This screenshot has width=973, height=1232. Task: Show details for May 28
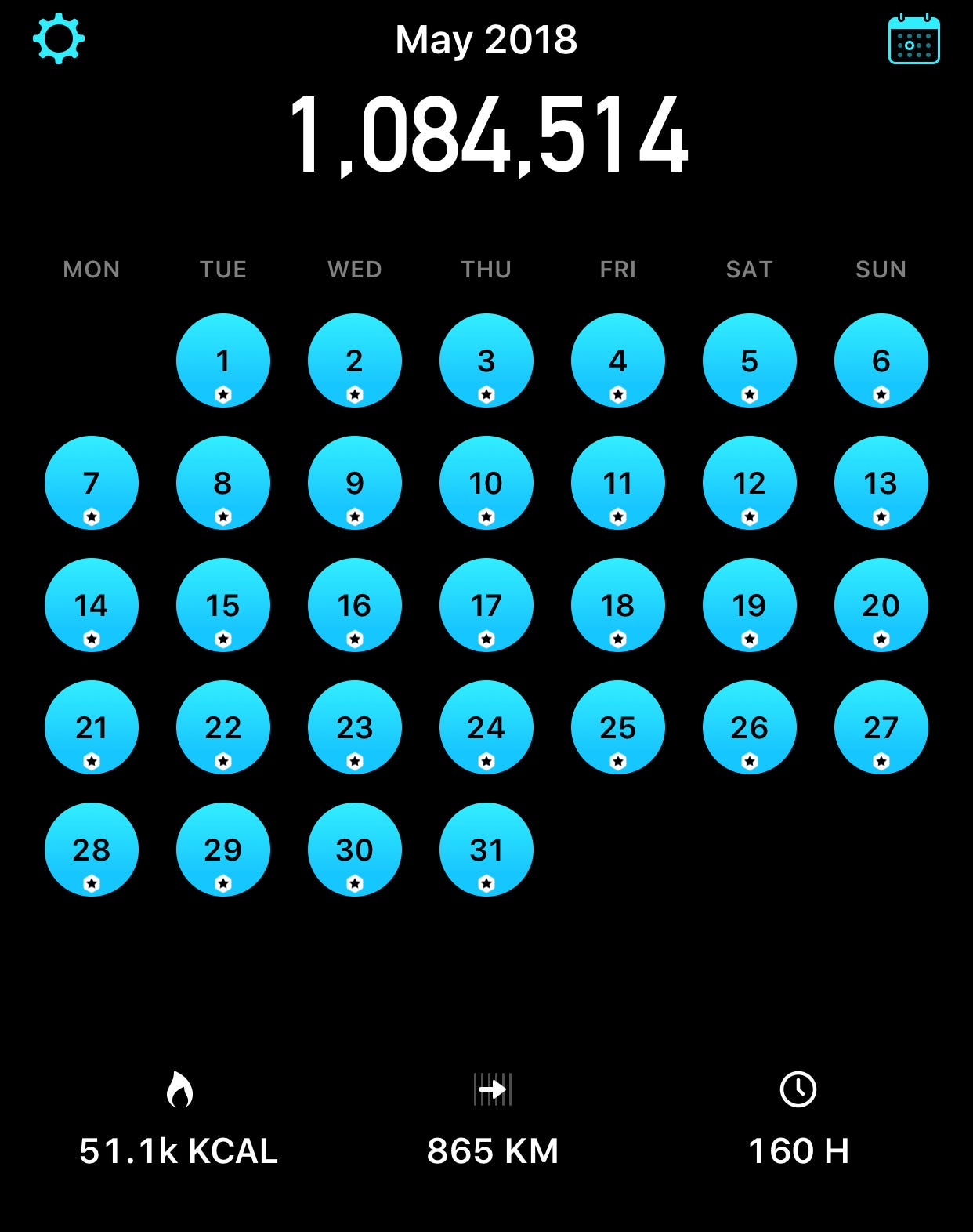[92, 850]
